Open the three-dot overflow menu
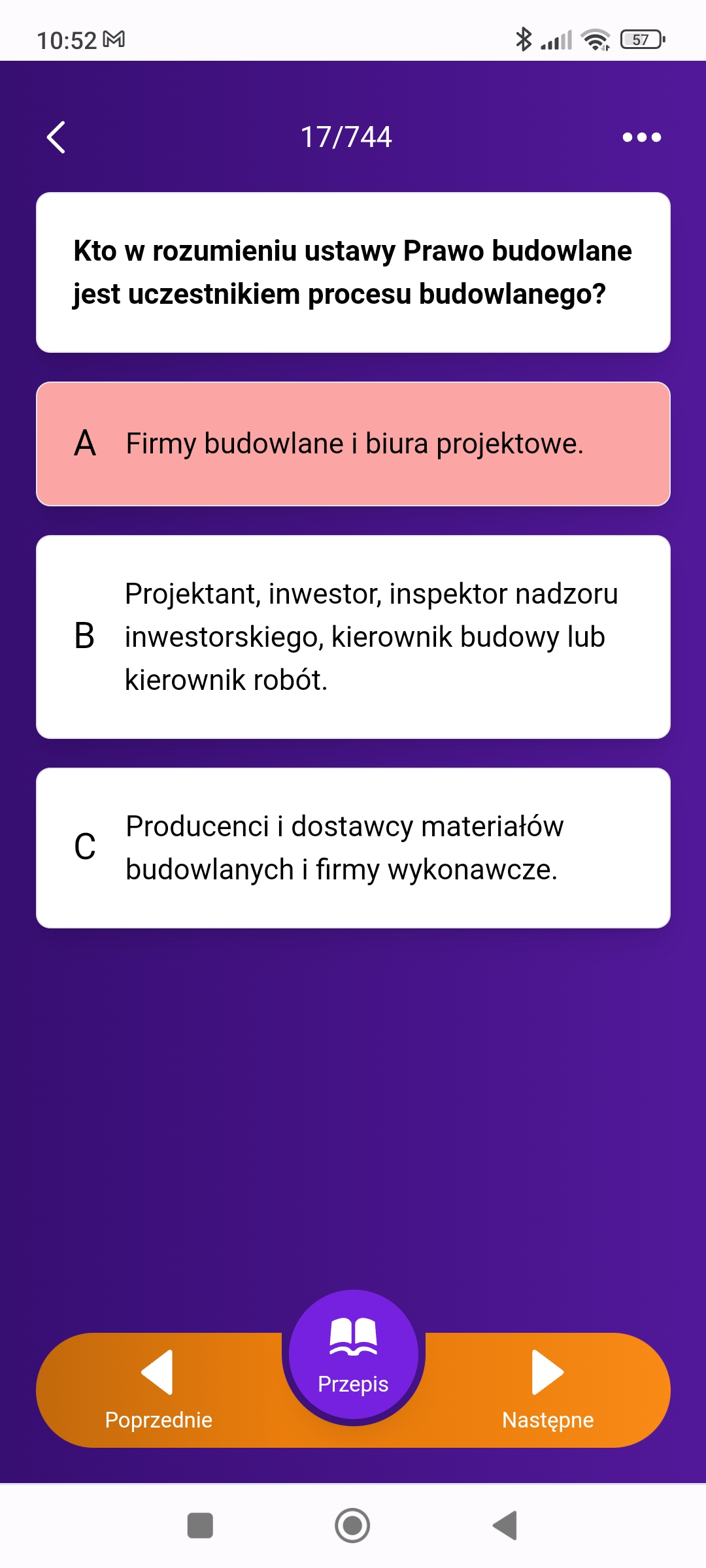The width and height of the screenshot is (706, 1568). tap(641, 137)
